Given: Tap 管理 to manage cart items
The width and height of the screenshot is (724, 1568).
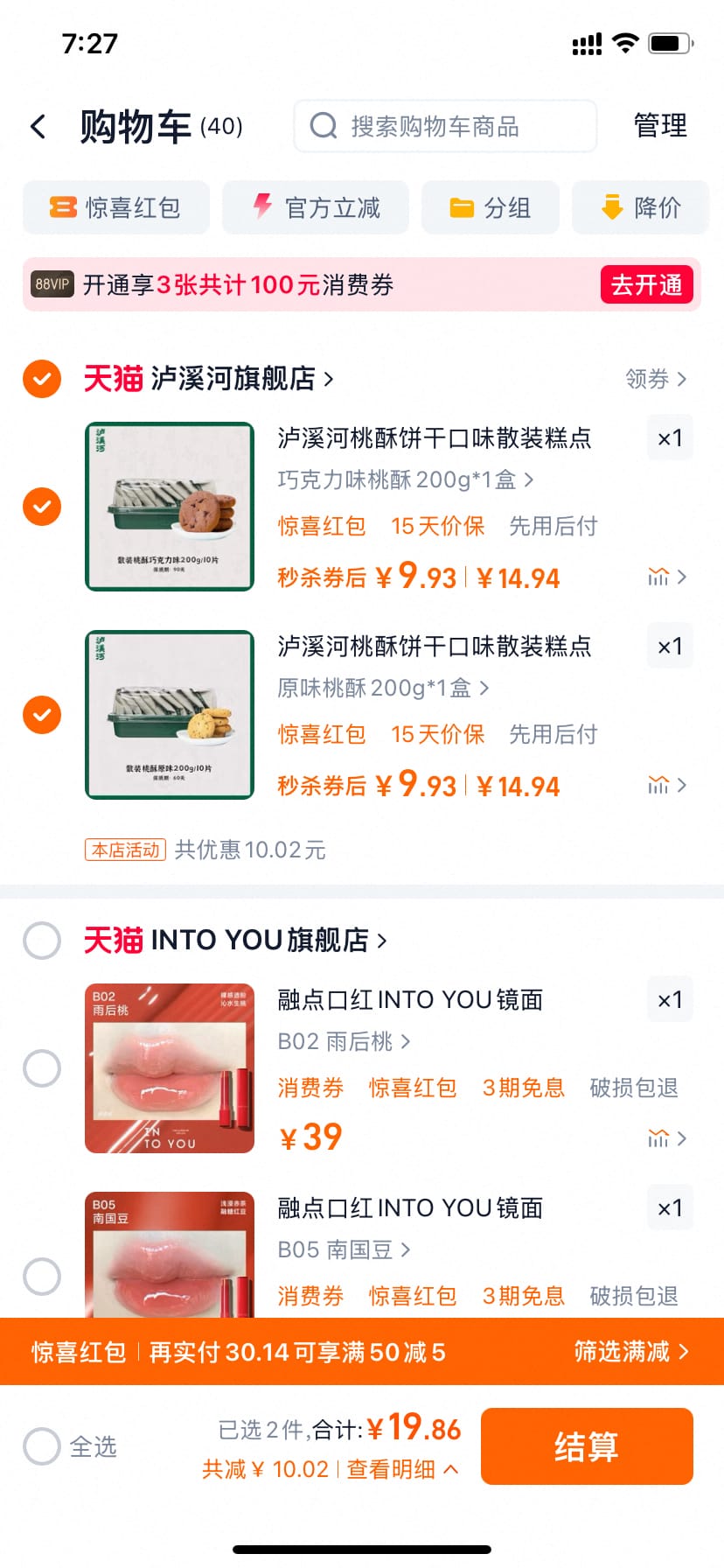Looking at the screenshot, I should 659,126.
